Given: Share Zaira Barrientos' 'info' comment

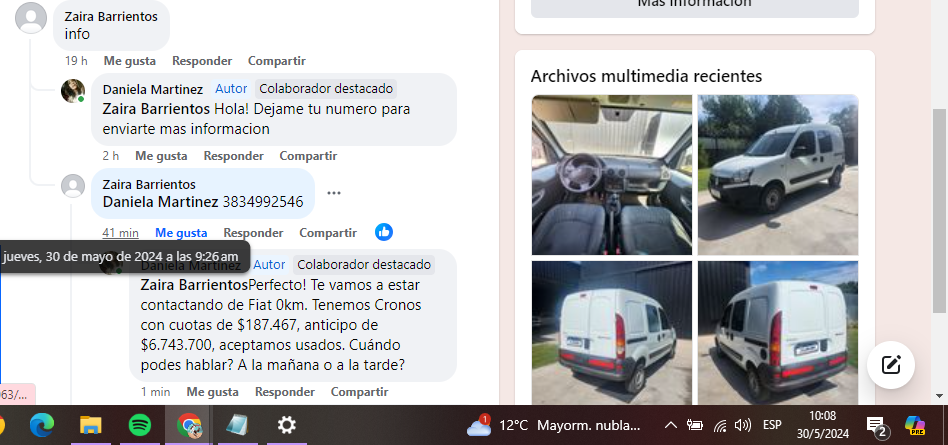Looking at the screenshot, I should coord(276,61).
